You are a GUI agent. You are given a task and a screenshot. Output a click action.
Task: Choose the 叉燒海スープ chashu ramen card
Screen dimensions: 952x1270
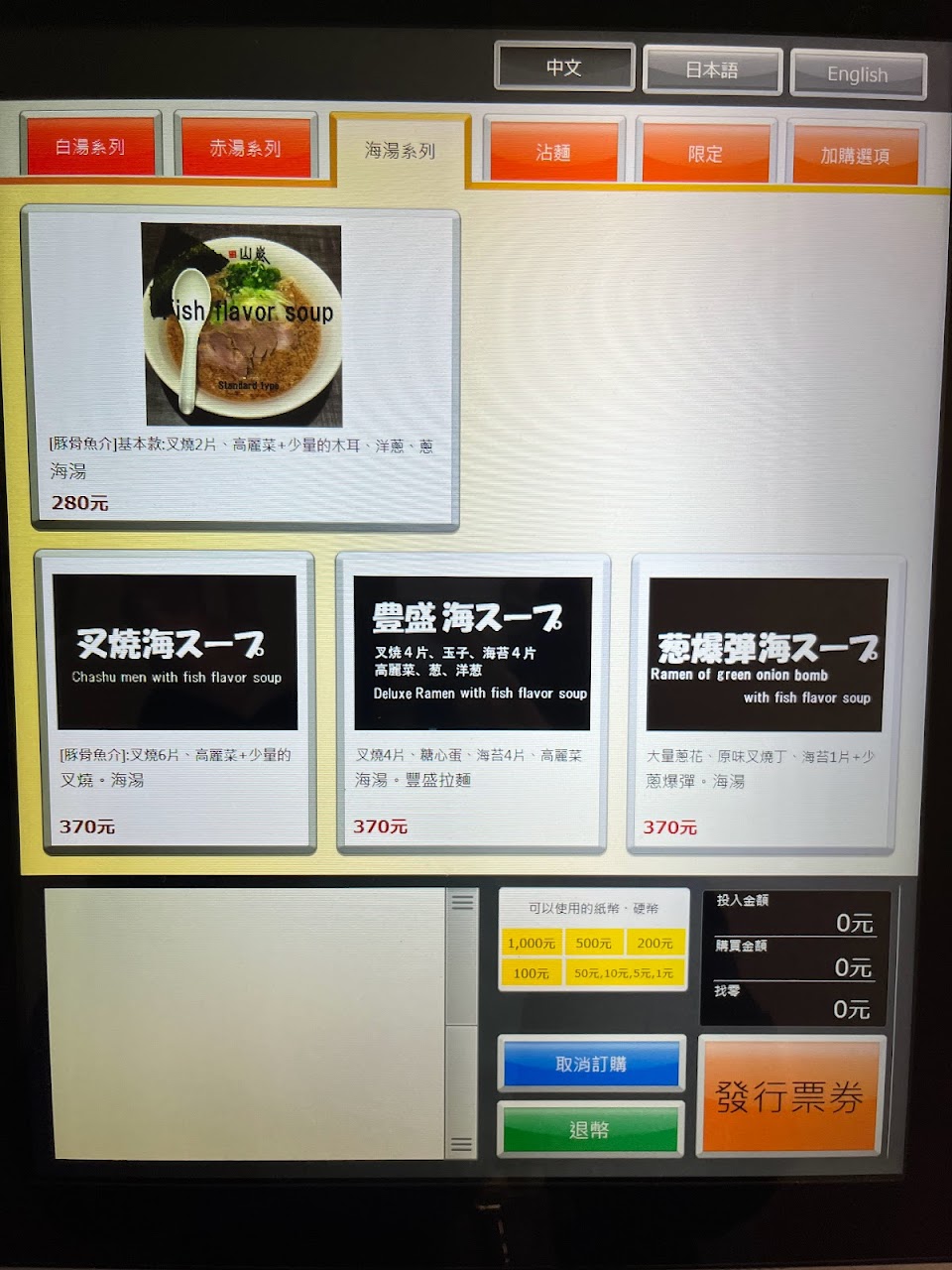176,701
